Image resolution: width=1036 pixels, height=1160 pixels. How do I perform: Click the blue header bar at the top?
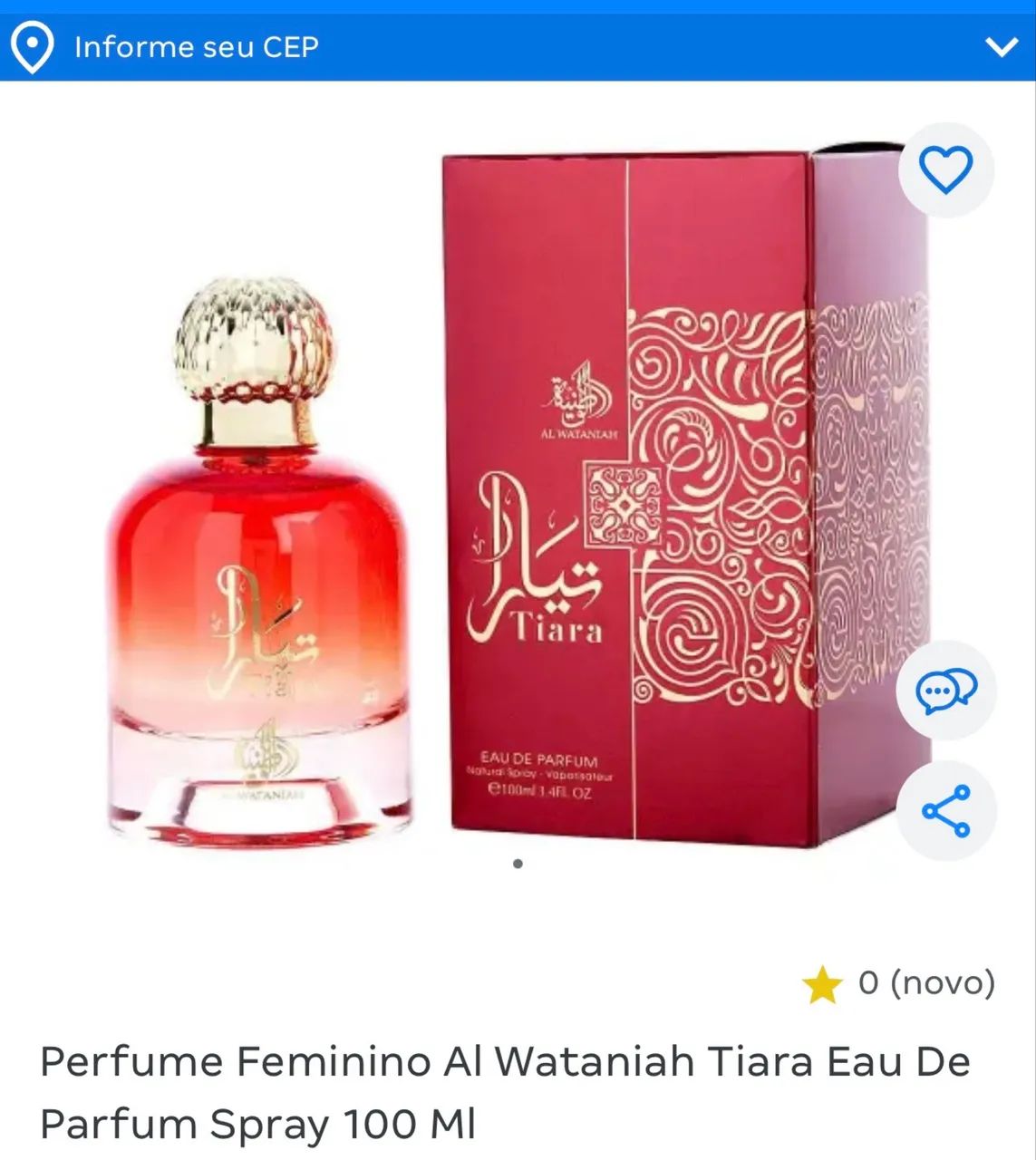coord(518,45)
